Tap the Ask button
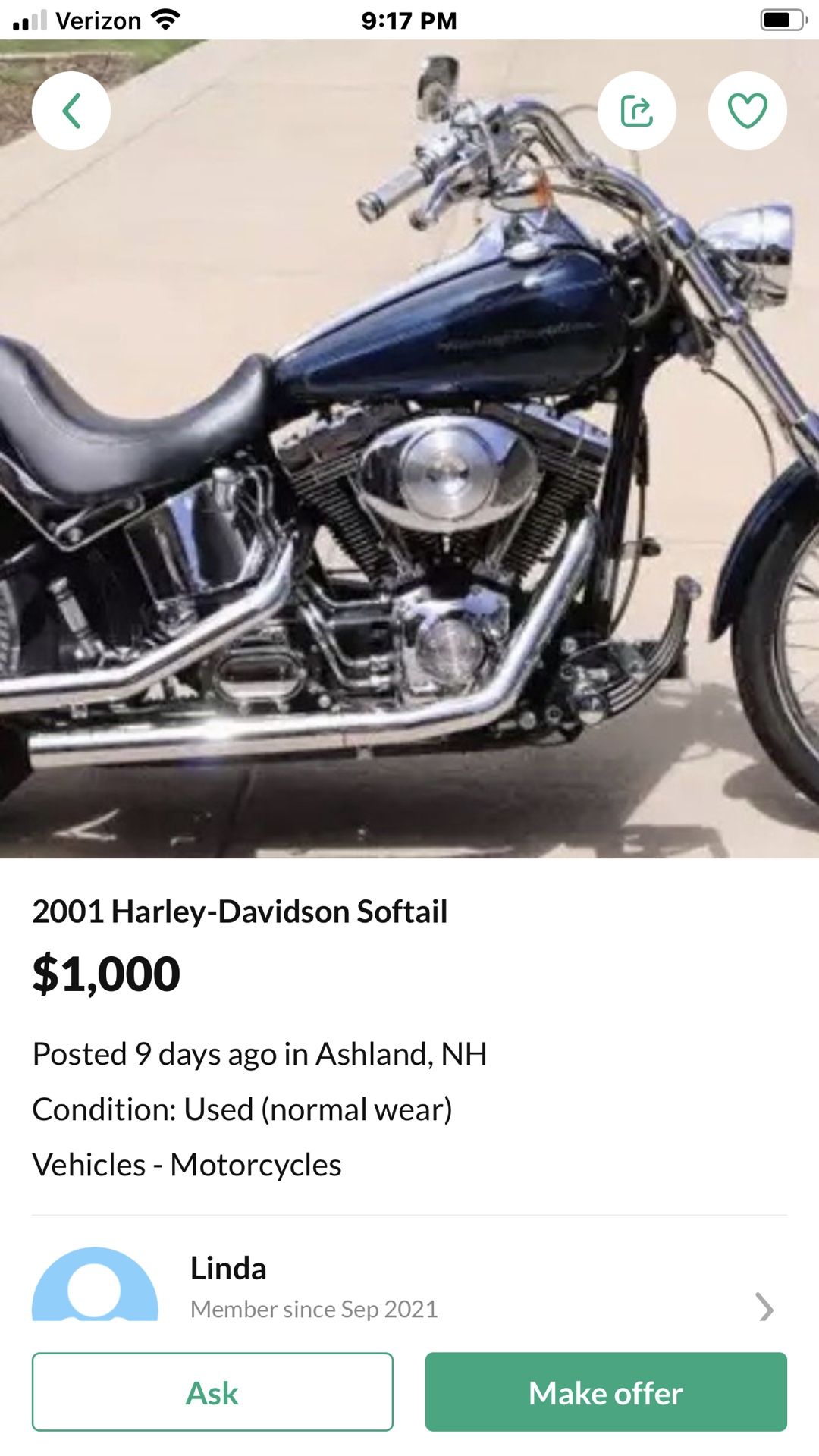This screenshot has height=1456, width=819. (212, 1392)
